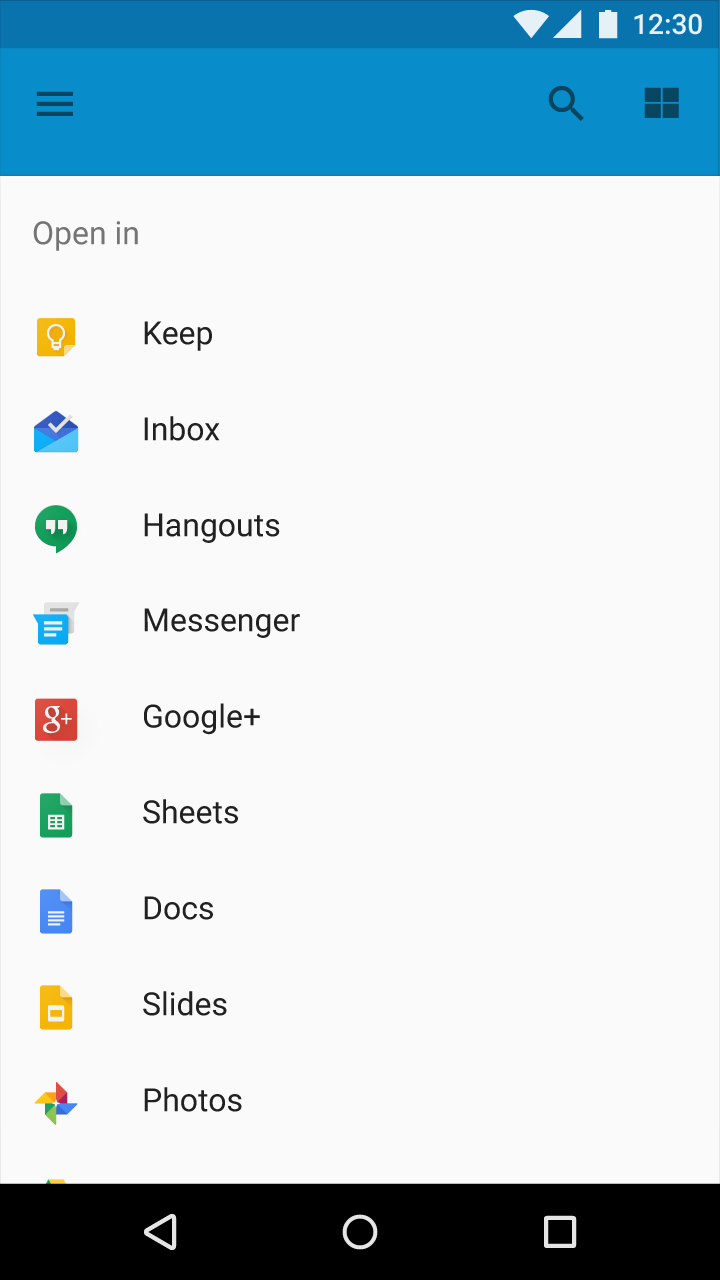Choose Inbox from the list
Viewport: 720px width, 1280px height.
coord(360,430)
